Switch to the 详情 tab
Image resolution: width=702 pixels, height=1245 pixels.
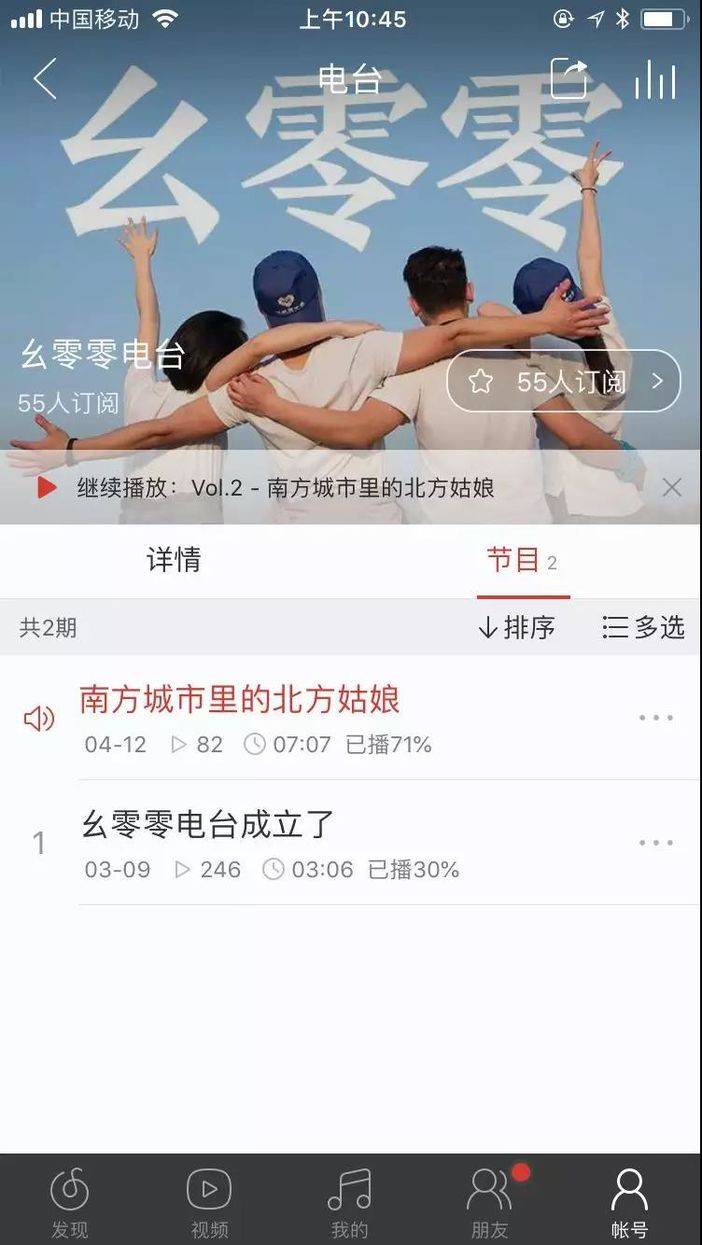click(174, 561)
